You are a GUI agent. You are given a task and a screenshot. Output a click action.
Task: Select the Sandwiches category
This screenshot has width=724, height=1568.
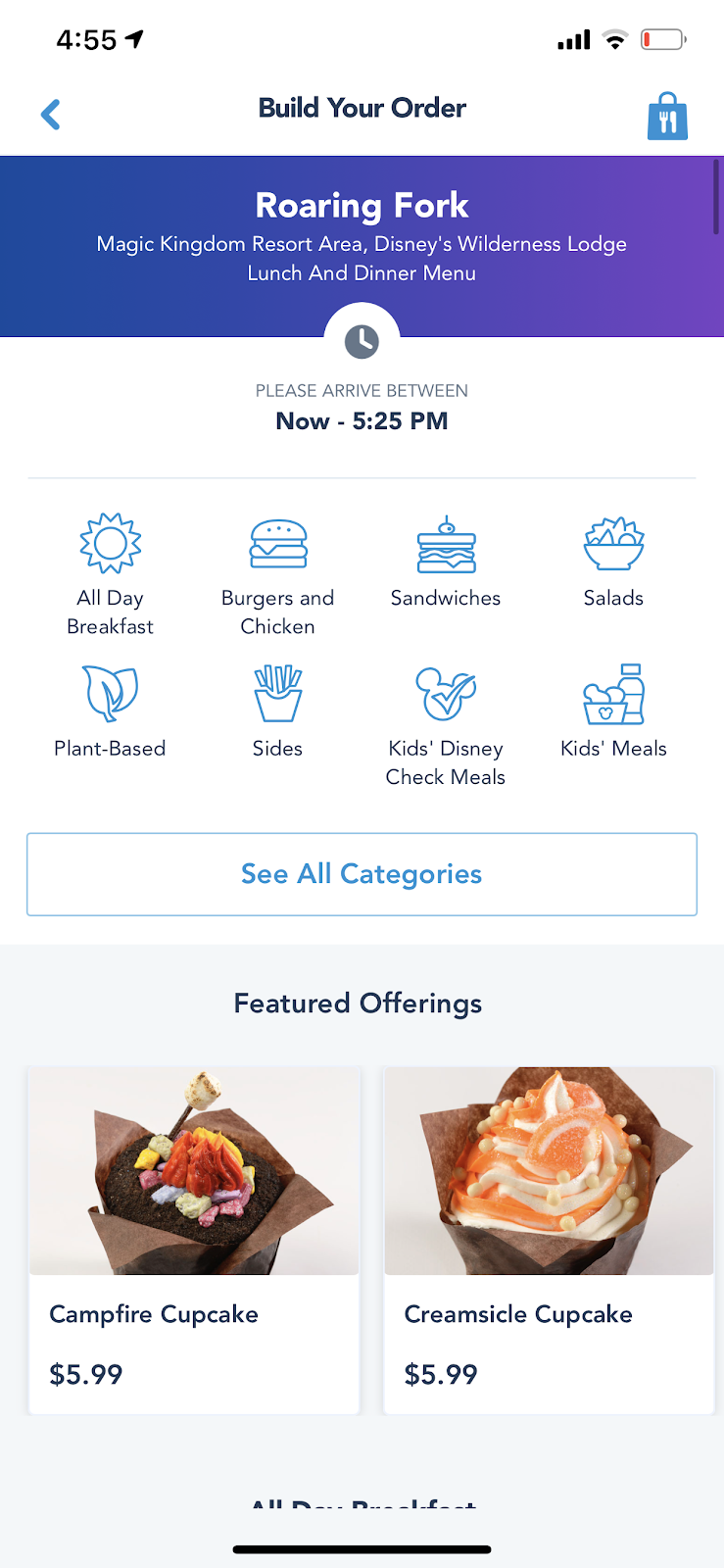pos(446,561)
